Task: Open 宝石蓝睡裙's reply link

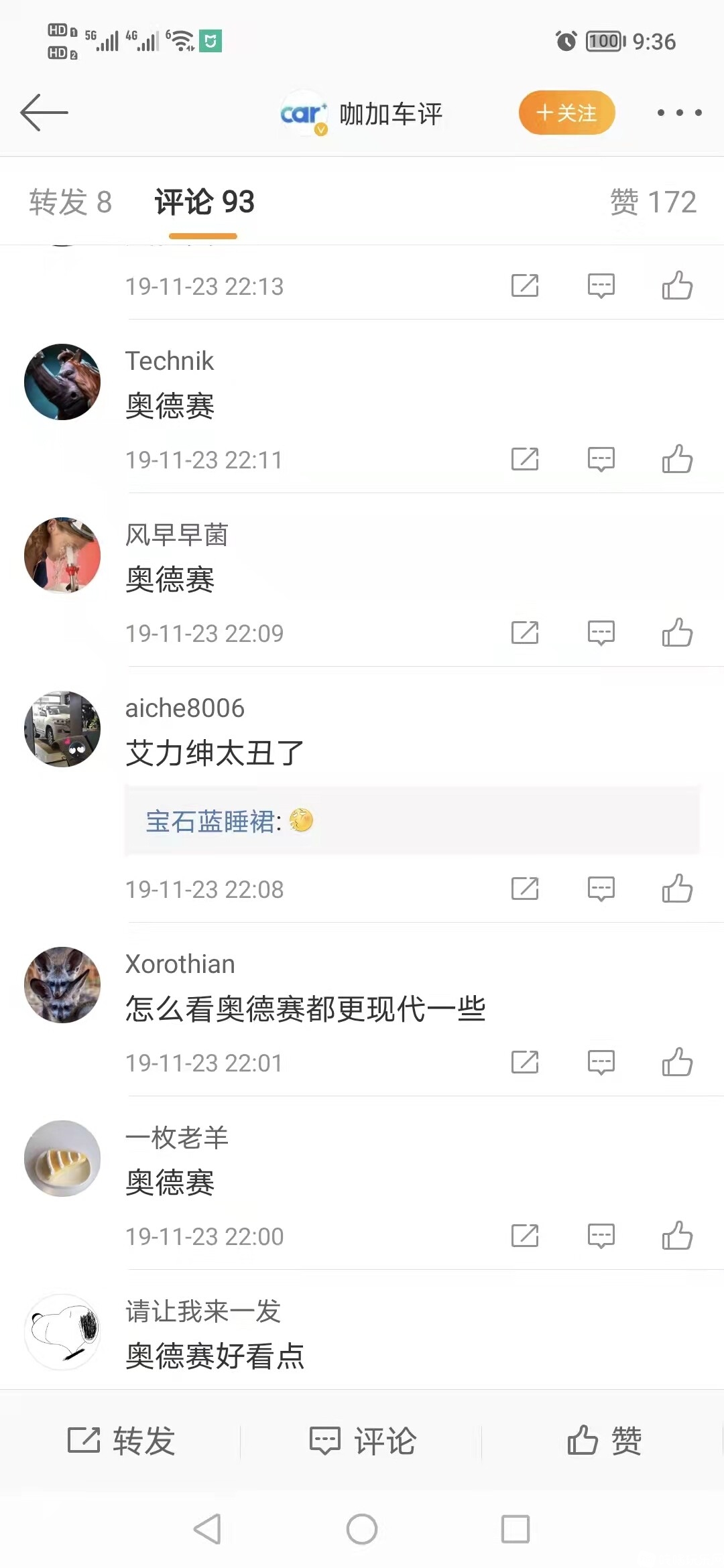Action: click(x=210, y=822)
